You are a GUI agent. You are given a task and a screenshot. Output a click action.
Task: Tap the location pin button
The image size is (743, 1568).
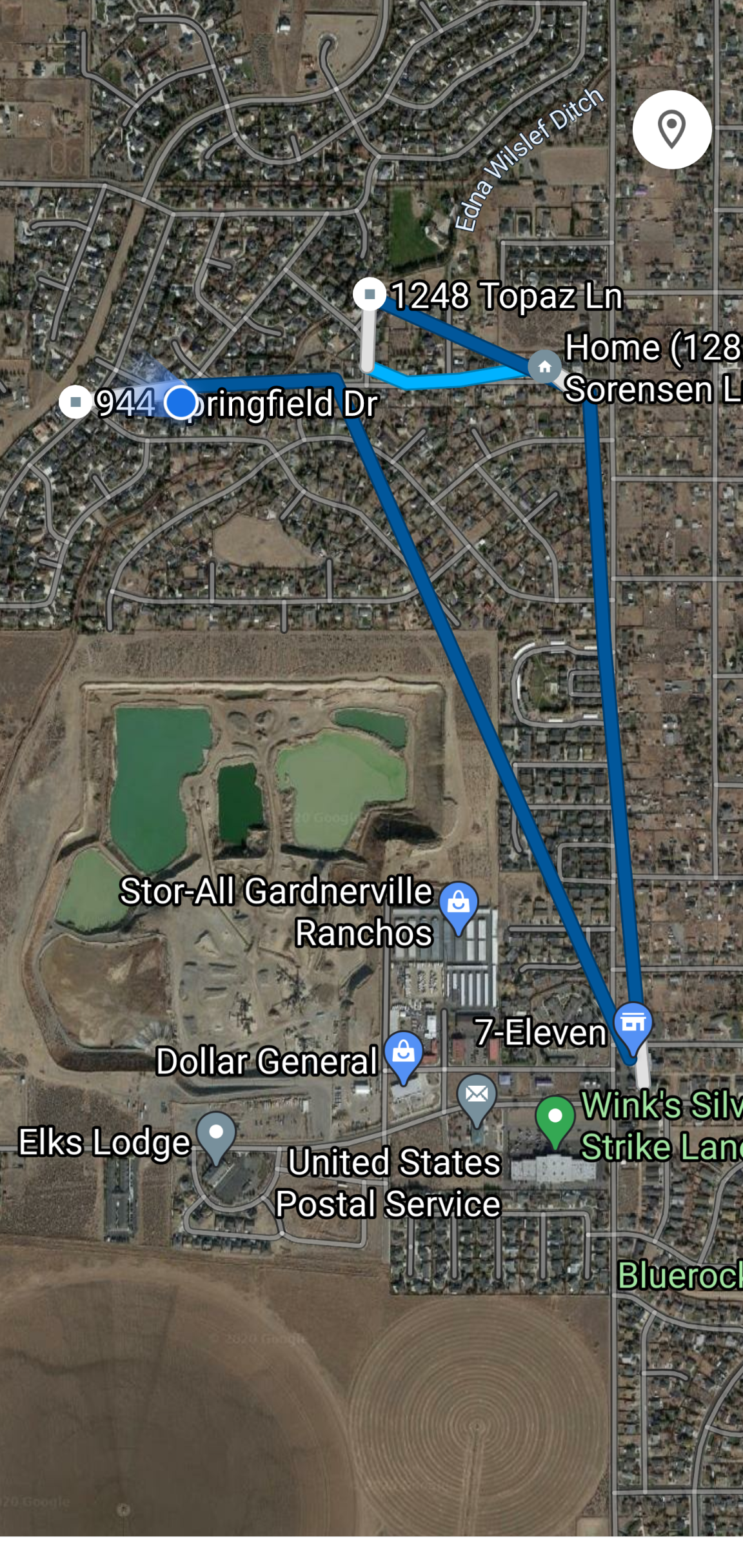pos(671,130)
